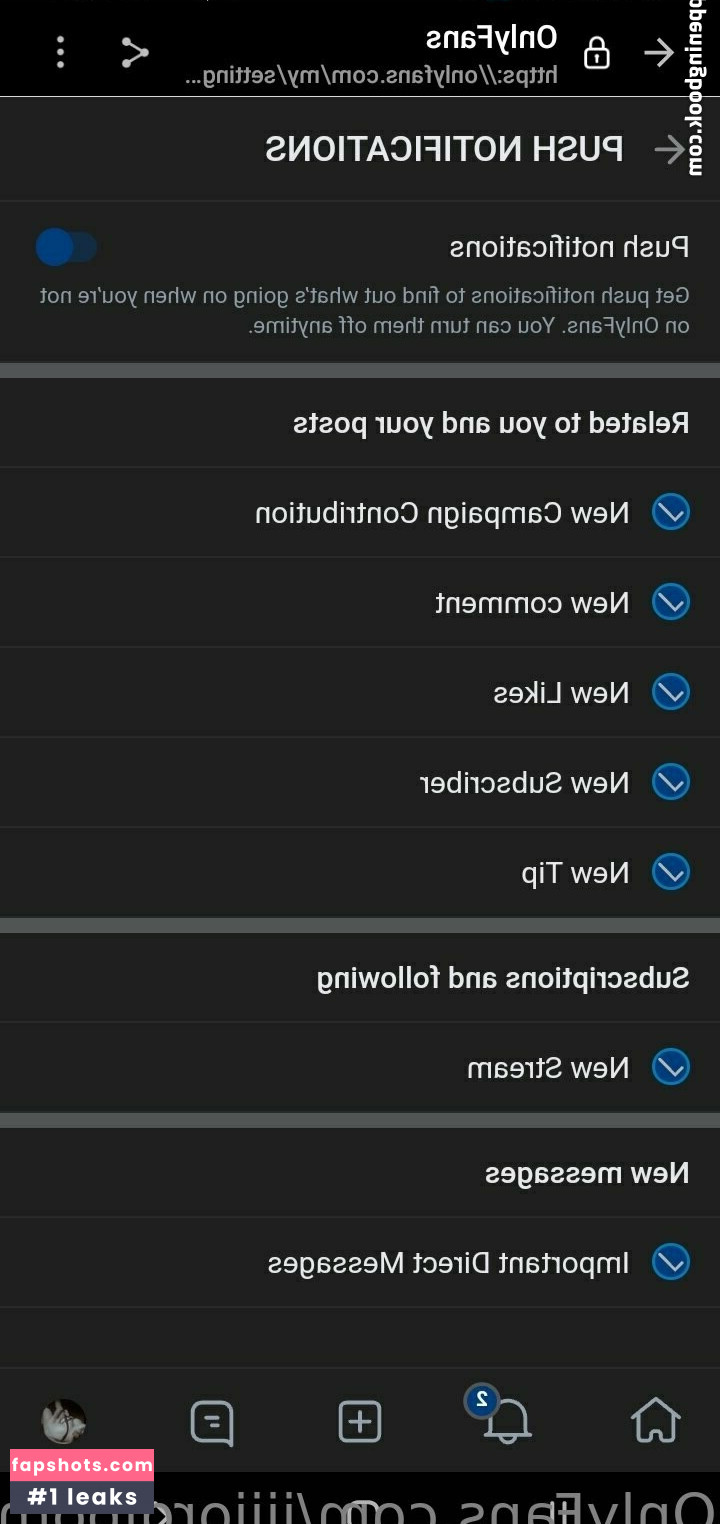Deselect the New Tip checkbox

tap(670, 872)
